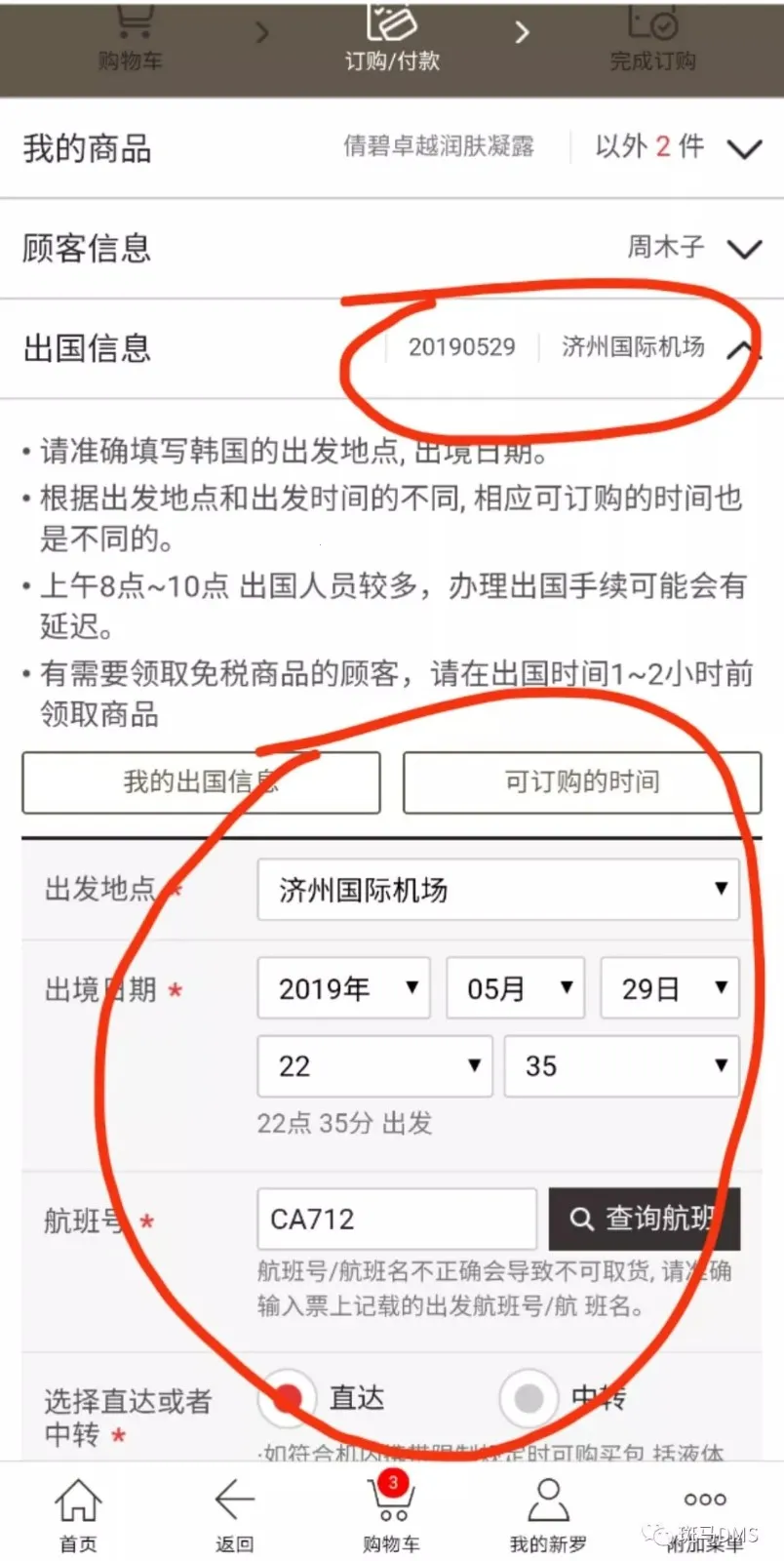
Task: Open the 出发地点 dropdown showing 济州国际机场
Action: [x=498, y=890]
